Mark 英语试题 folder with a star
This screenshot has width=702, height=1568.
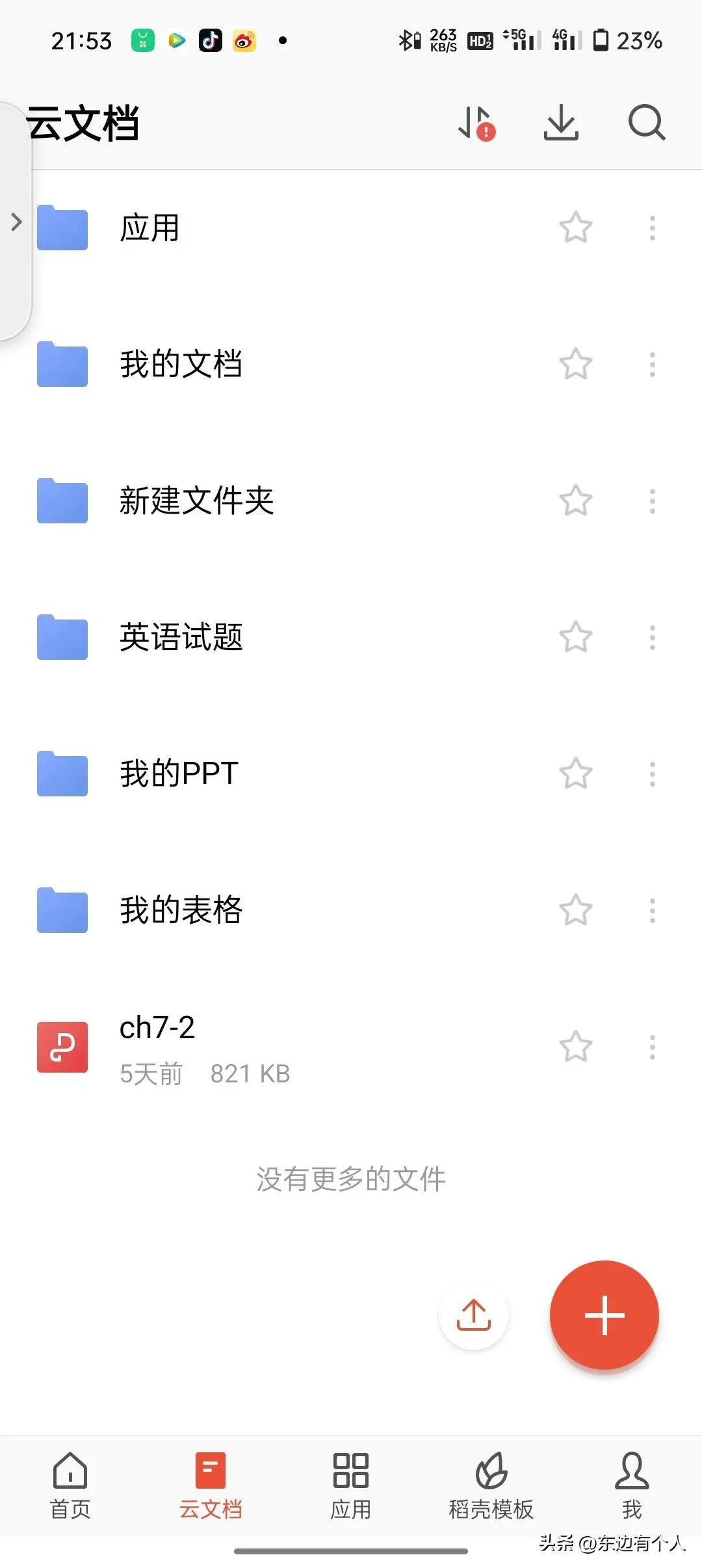point(575,638)
